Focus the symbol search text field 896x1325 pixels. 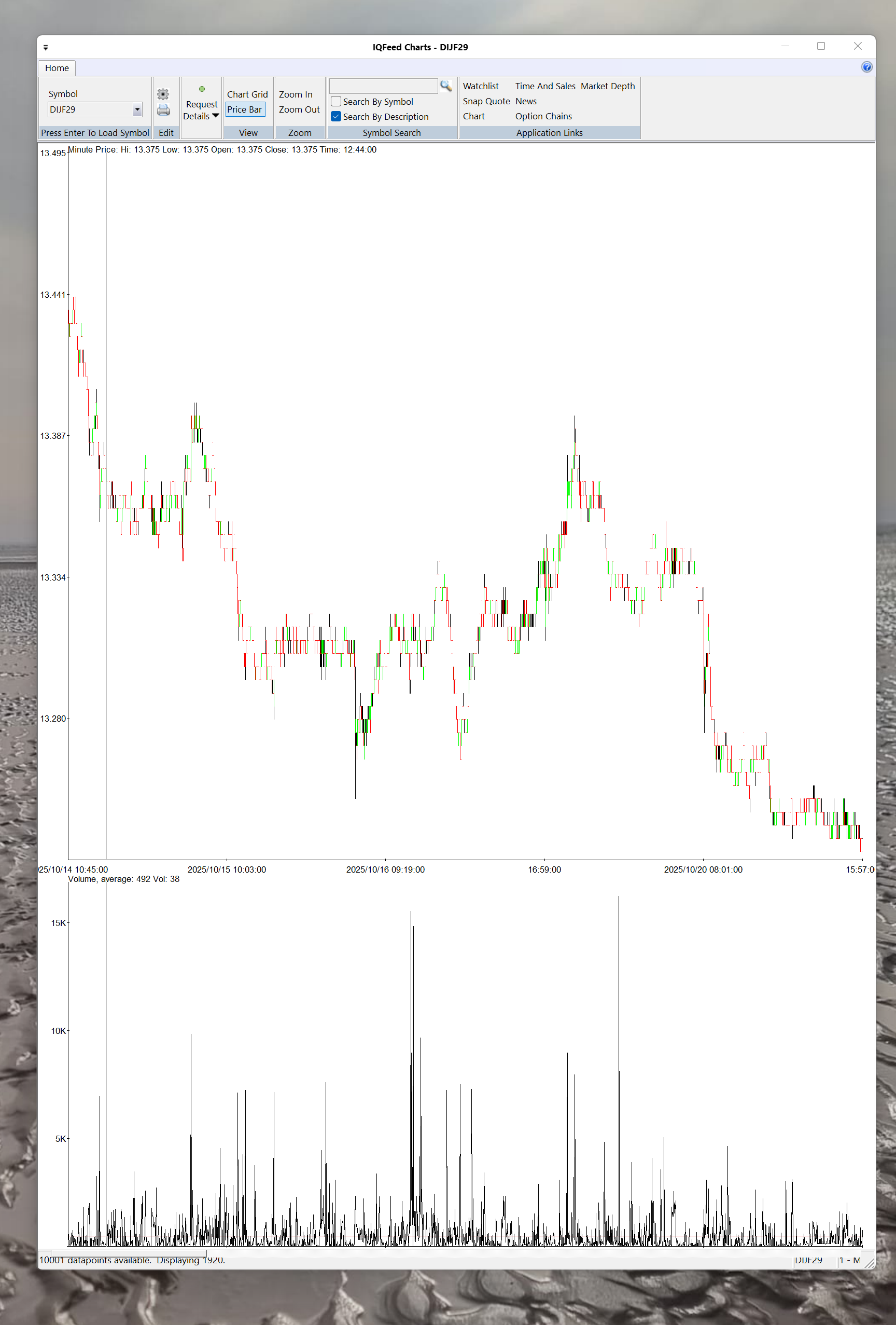pyautogui.click(x=383, y=86)
